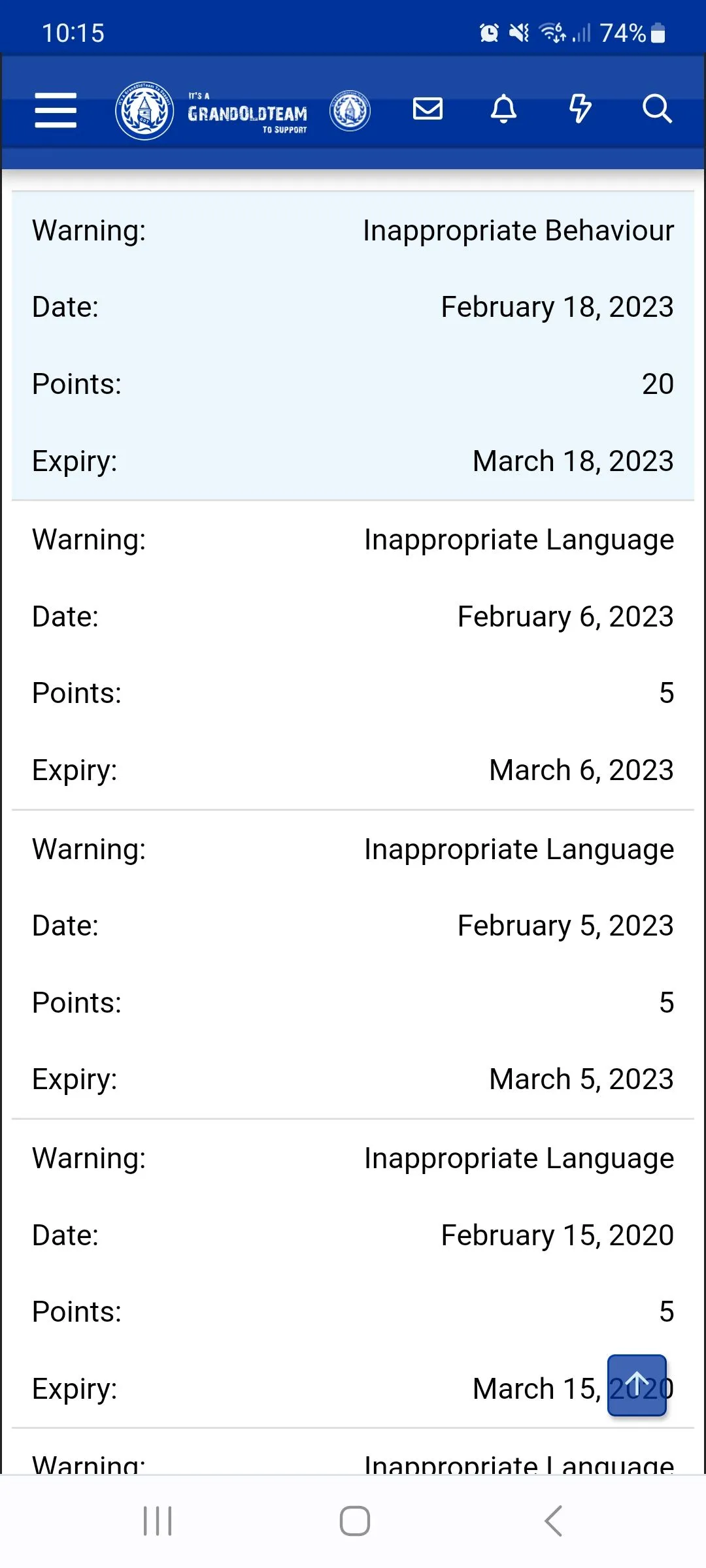Go back using the system back button
706x1568 pixels.
(x=553, y=1521)
